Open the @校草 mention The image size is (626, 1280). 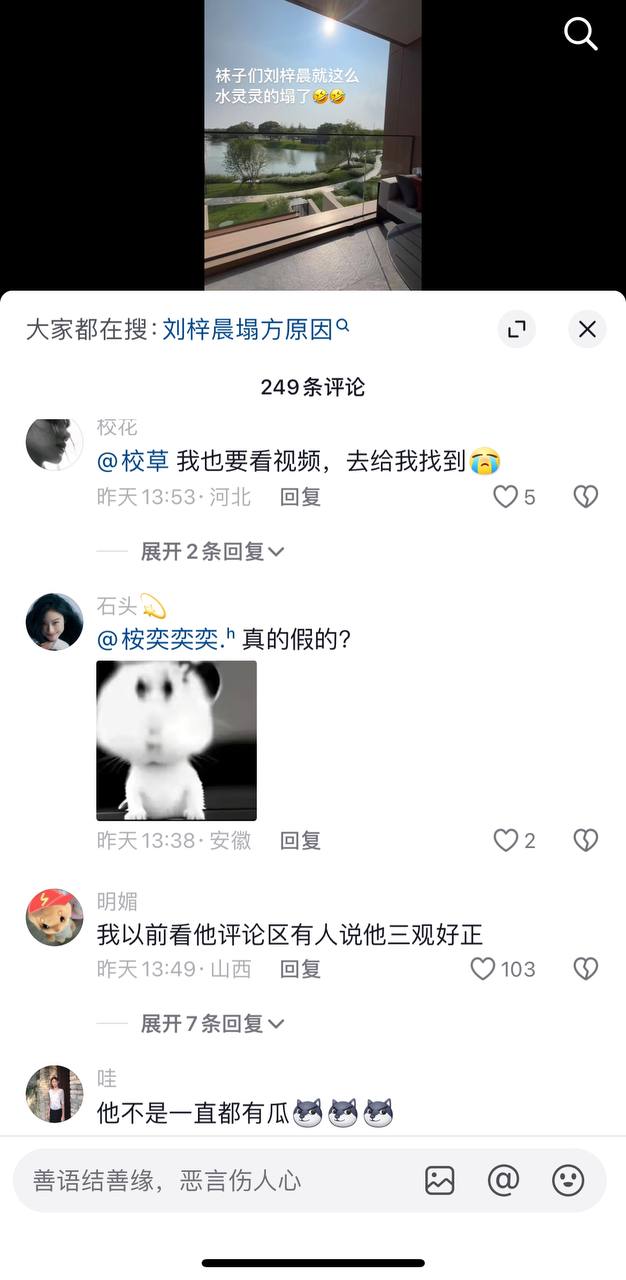(133, 462)
